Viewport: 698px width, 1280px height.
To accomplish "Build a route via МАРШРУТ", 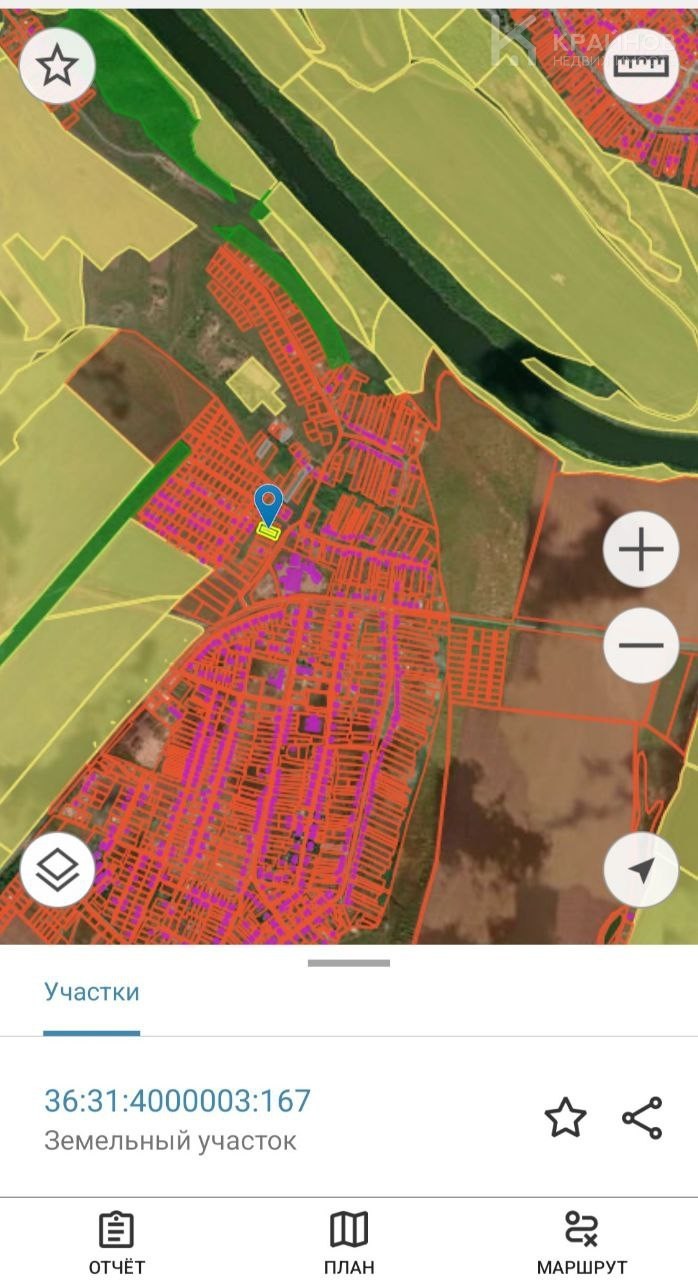I will [581, 1243].
